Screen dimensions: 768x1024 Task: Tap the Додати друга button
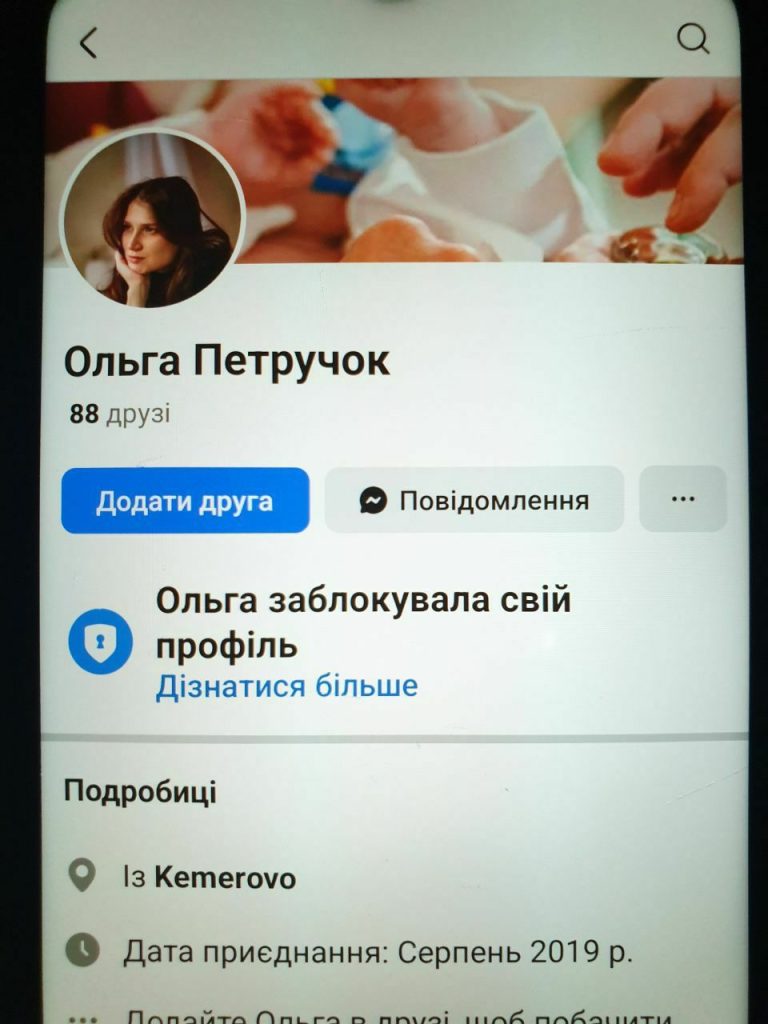coord(185,500)
